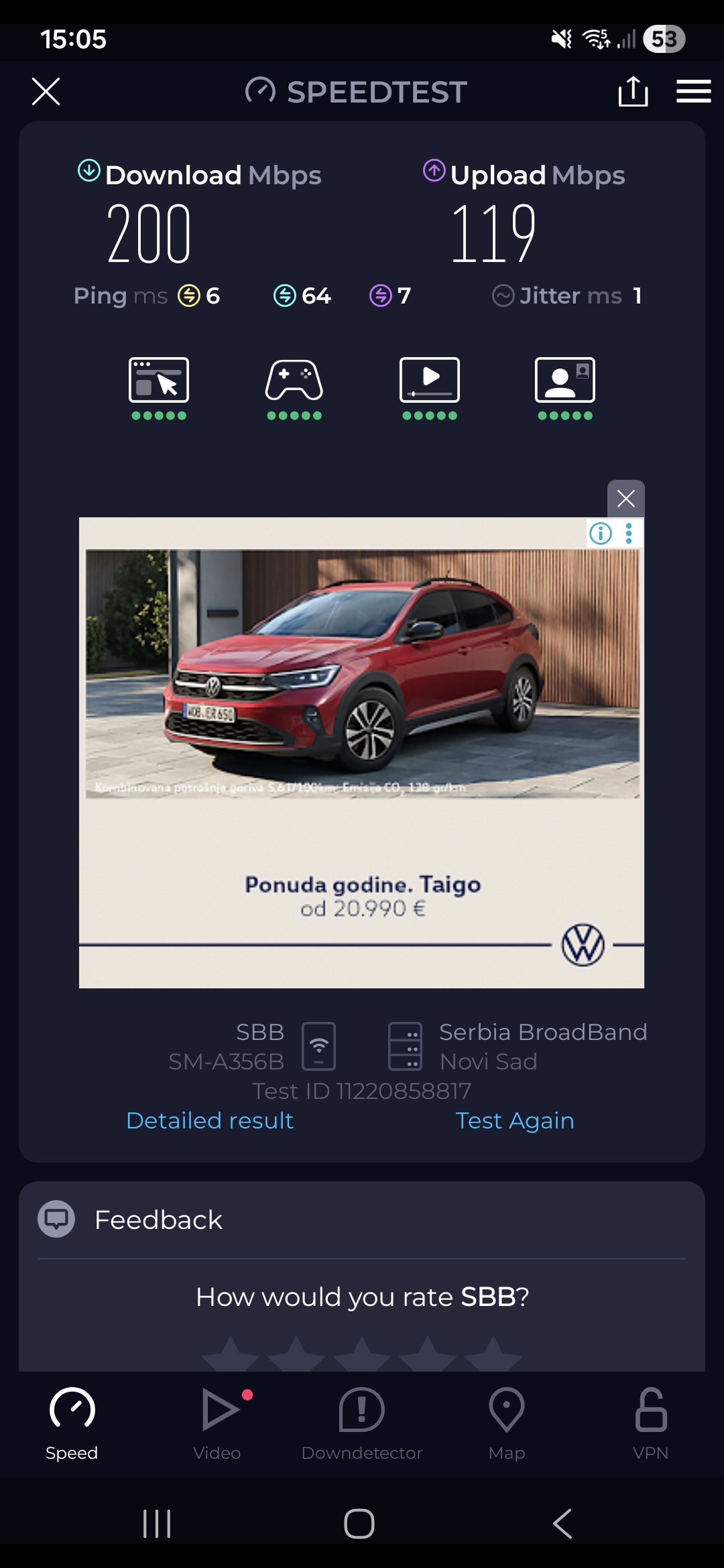Tap the web browsing experience icon

click(159, 381)
